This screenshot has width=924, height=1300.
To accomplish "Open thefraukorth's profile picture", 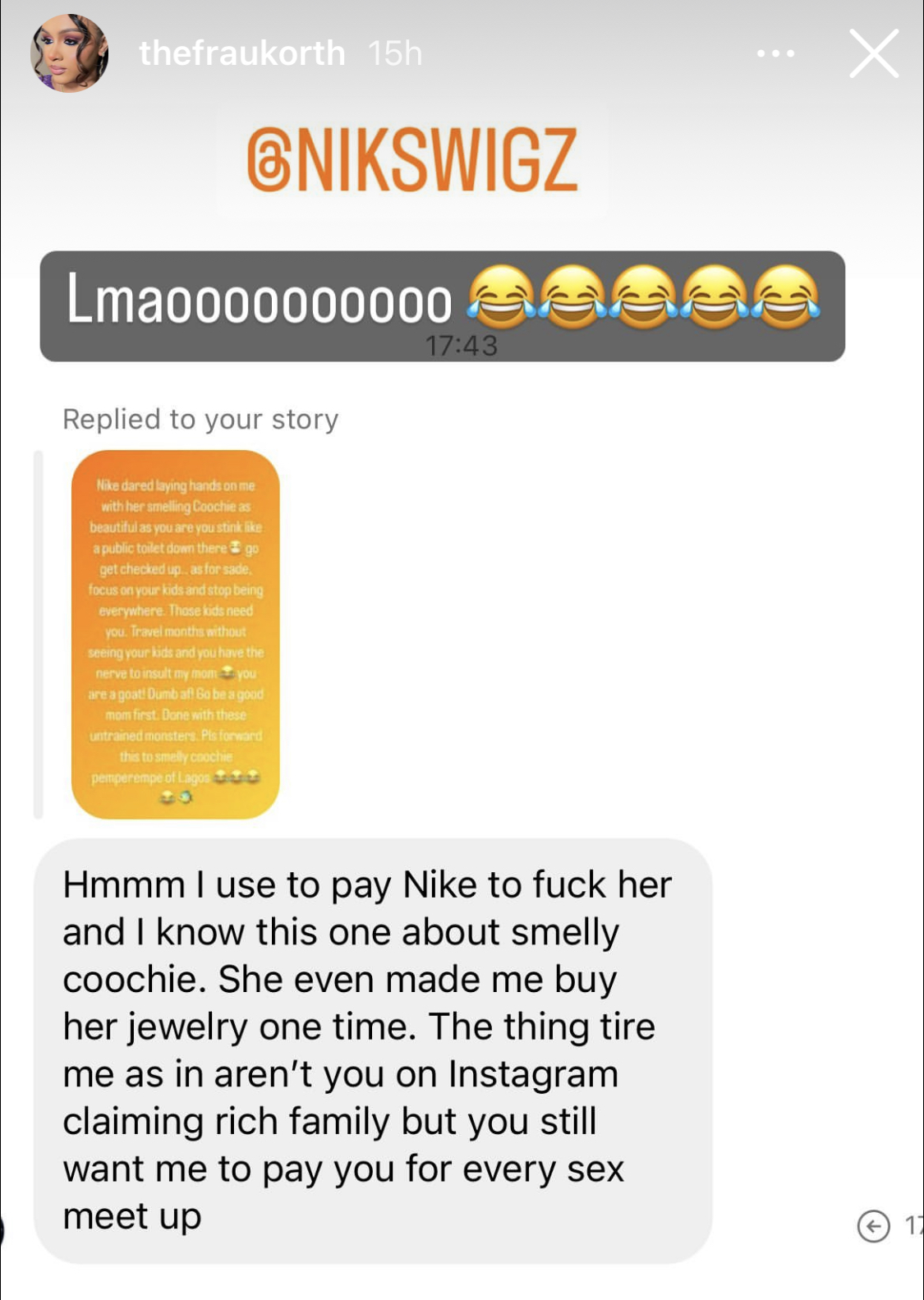I will pyautogui.click(x=69, y=53).
